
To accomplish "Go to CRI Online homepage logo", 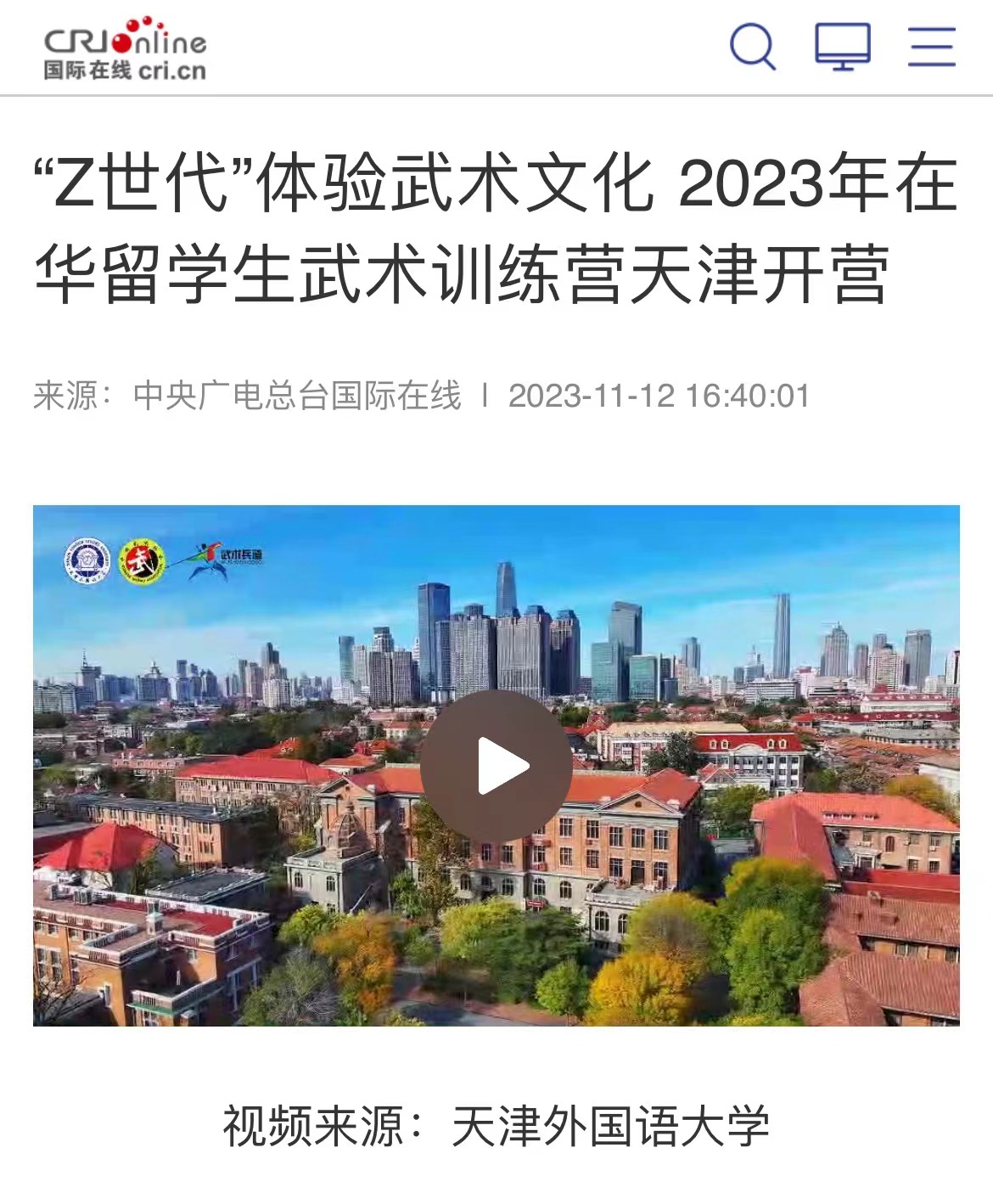I will pyautogui.click(x=125, y=49).
